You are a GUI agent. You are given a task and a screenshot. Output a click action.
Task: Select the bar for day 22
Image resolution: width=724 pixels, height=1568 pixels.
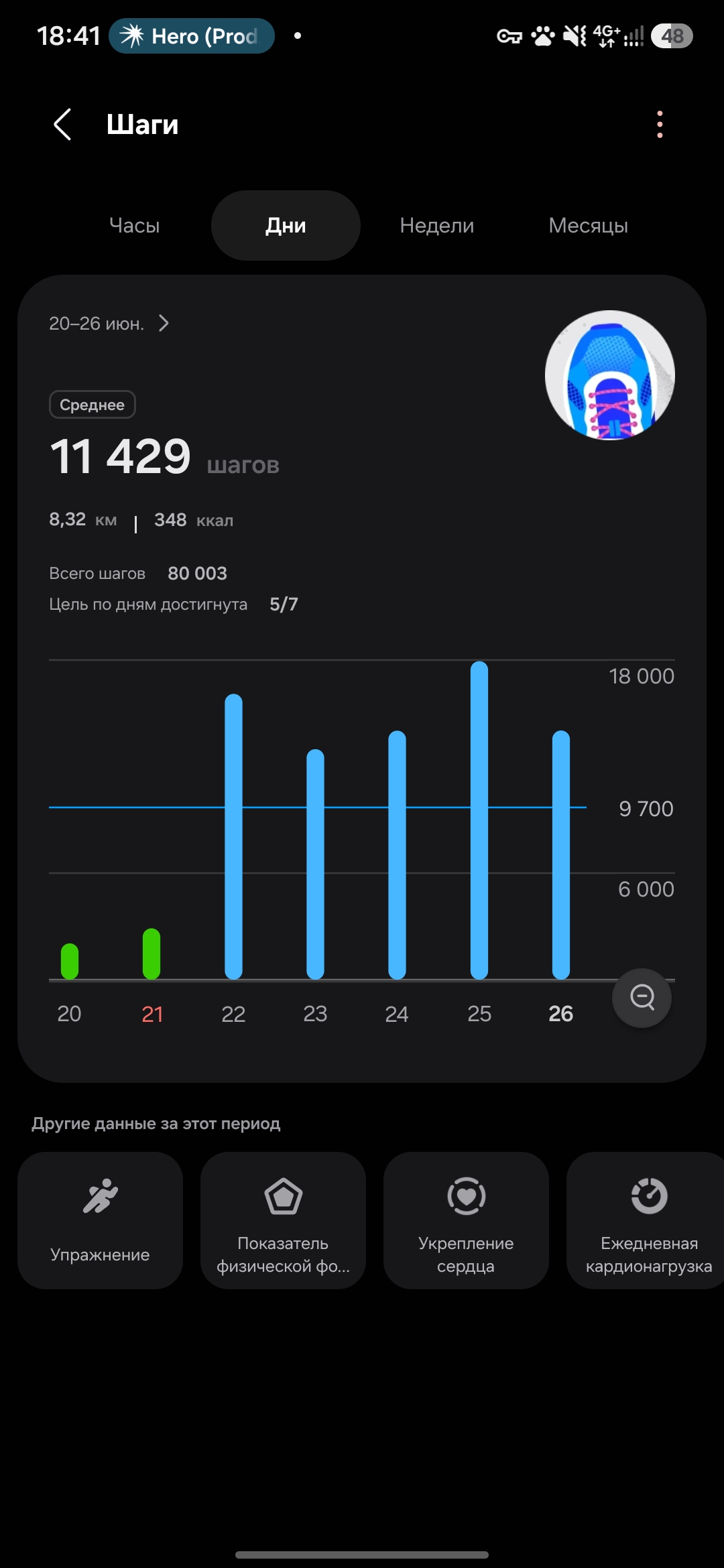(233, 836)
